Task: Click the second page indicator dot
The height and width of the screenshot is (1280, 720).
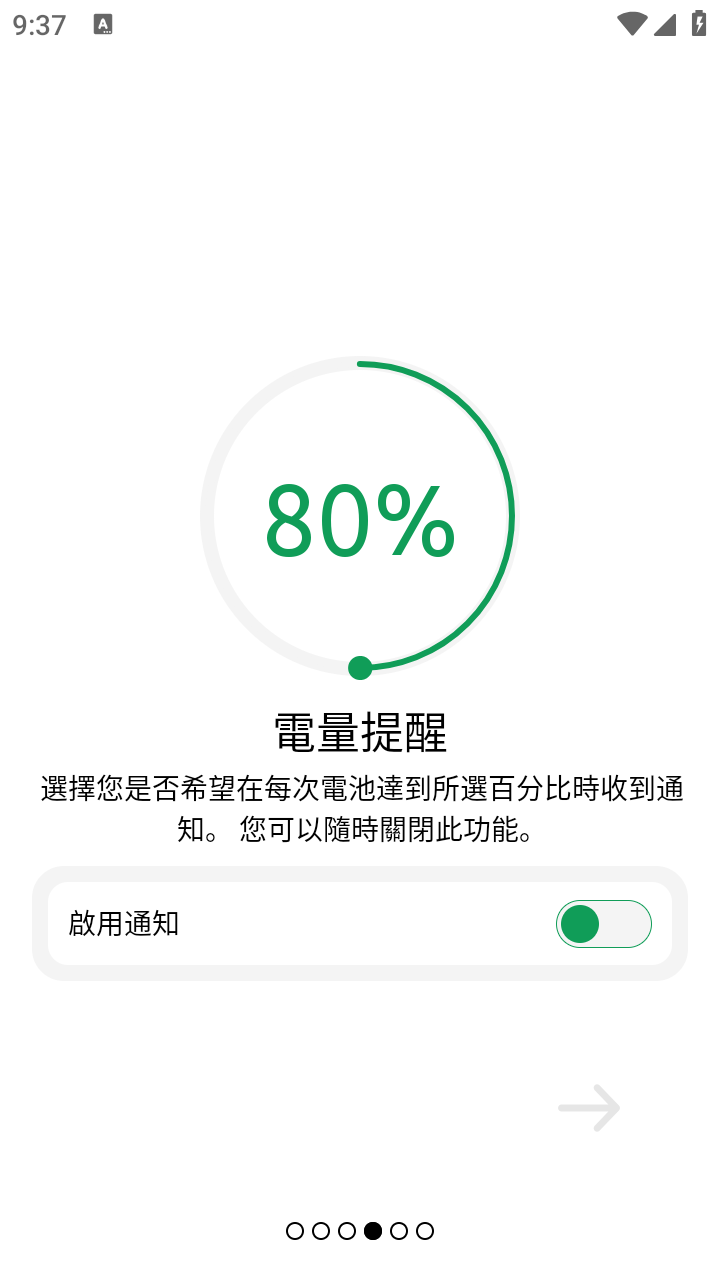Action: 321,1231
